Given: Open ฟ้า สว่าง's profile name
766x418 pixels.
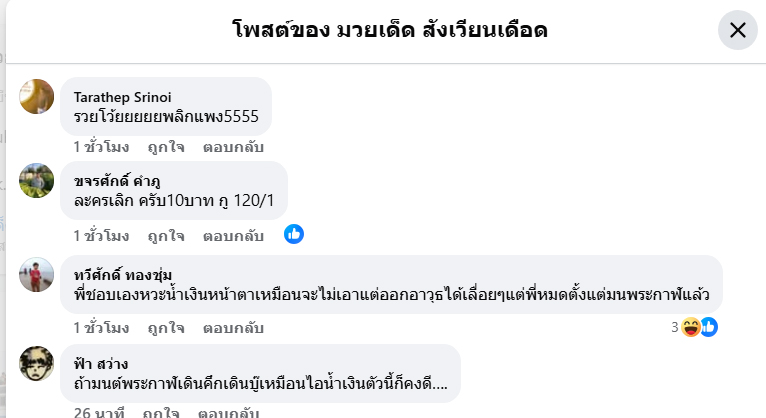Looking at the screenshot, I should click(x=101, y=363).
